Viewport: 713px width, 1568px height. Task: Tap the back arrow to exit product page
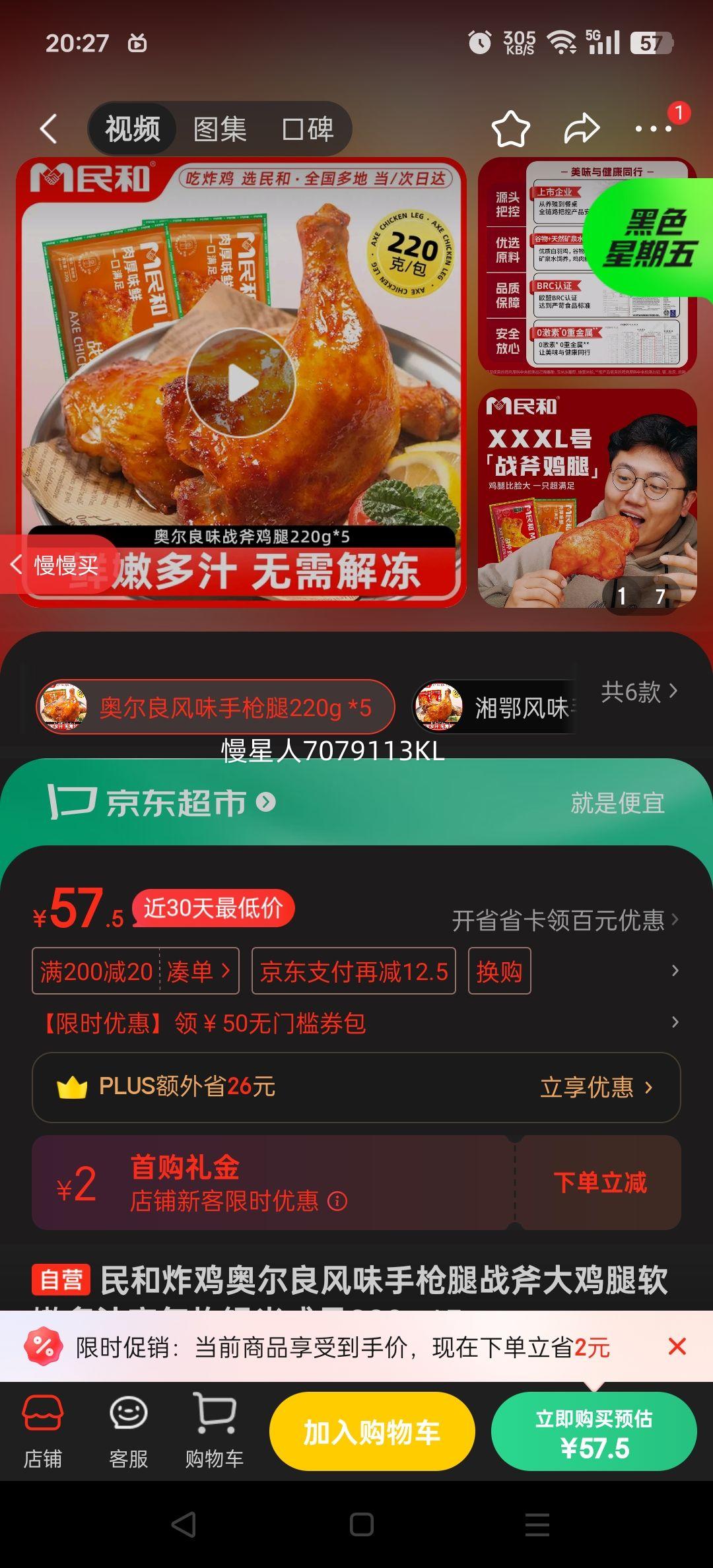[x=48, y=128]
